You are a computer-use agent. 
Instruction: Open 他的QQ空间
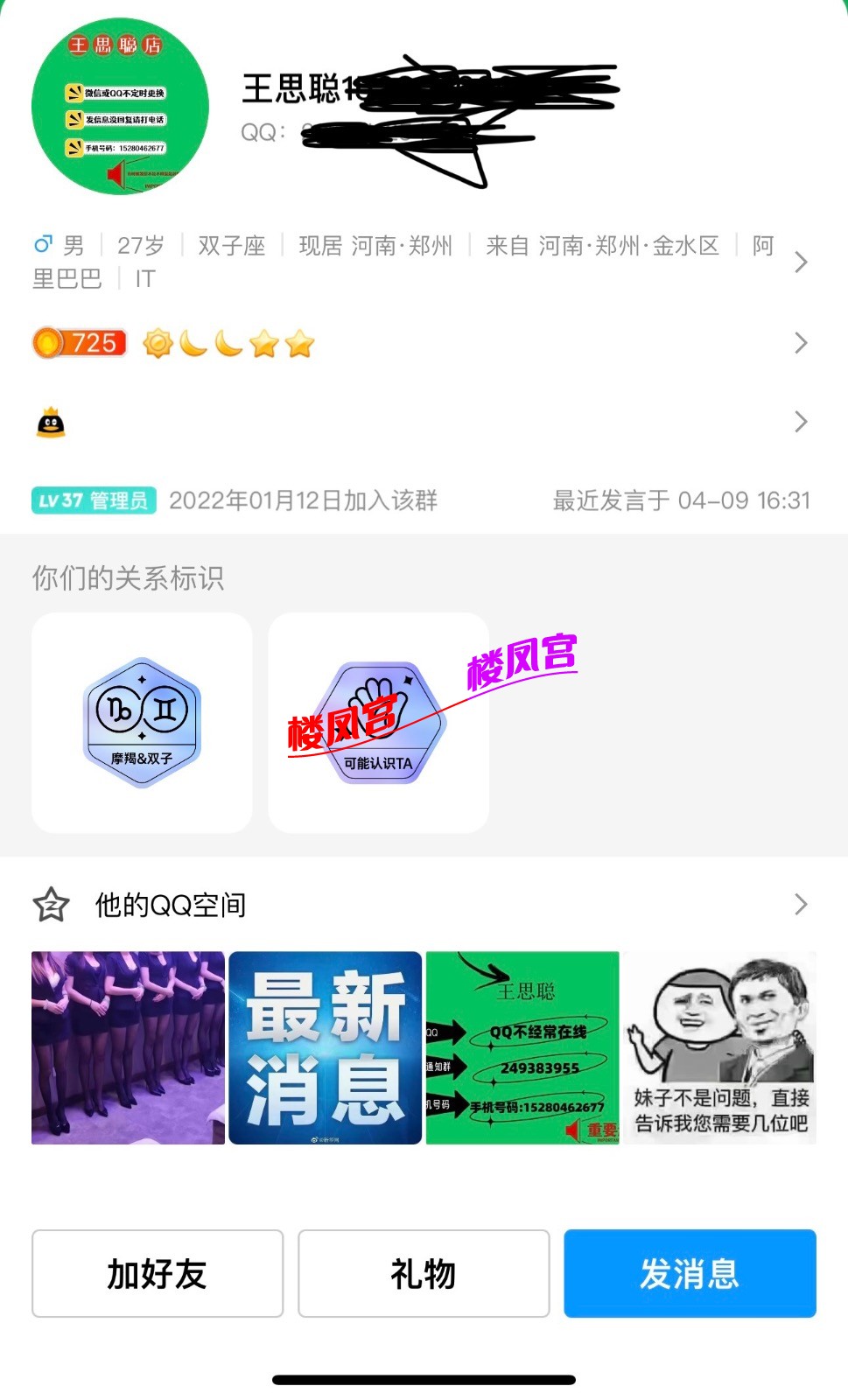pos(420,904)
